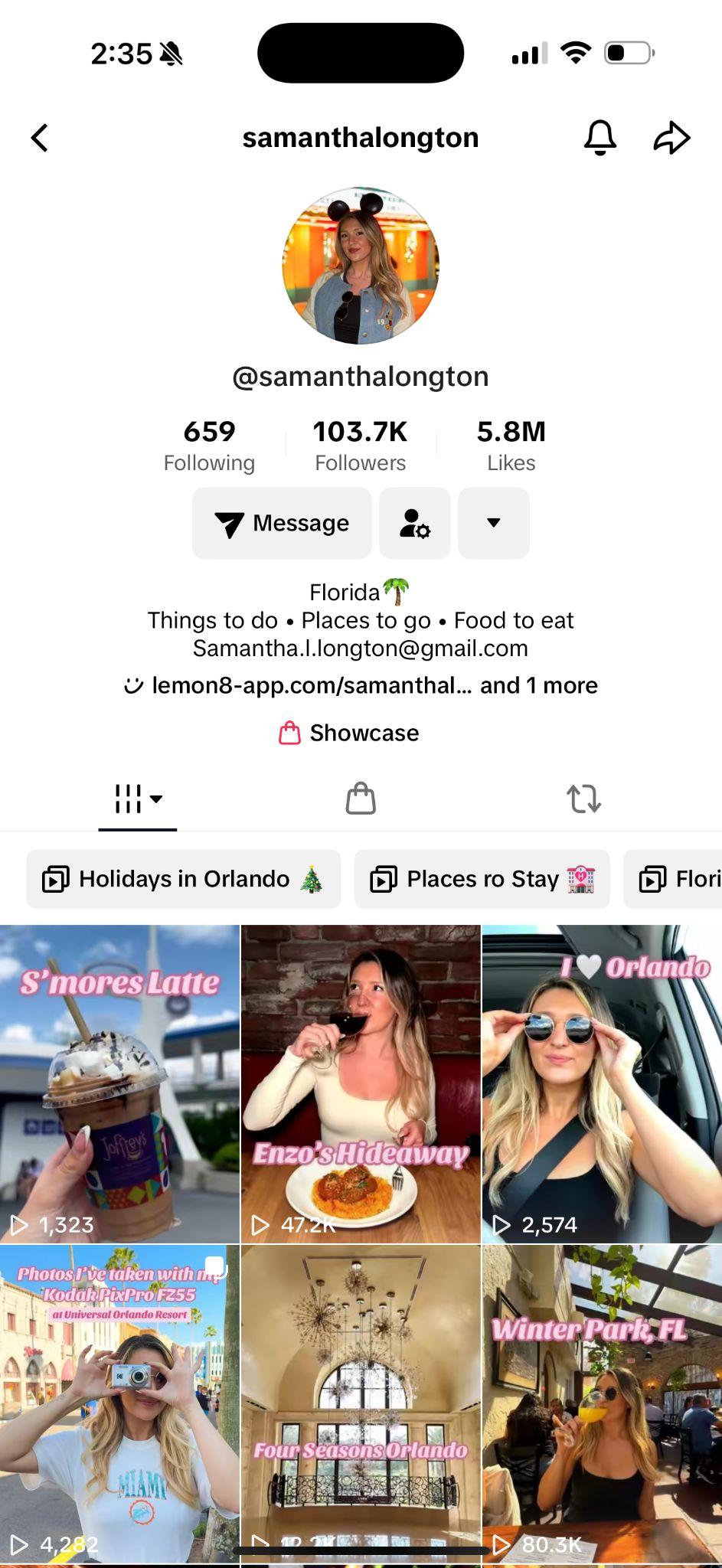This screenshot has height=1568, width=722.
Task: Open the Showcase shop link
Action: tap(349, 733)
